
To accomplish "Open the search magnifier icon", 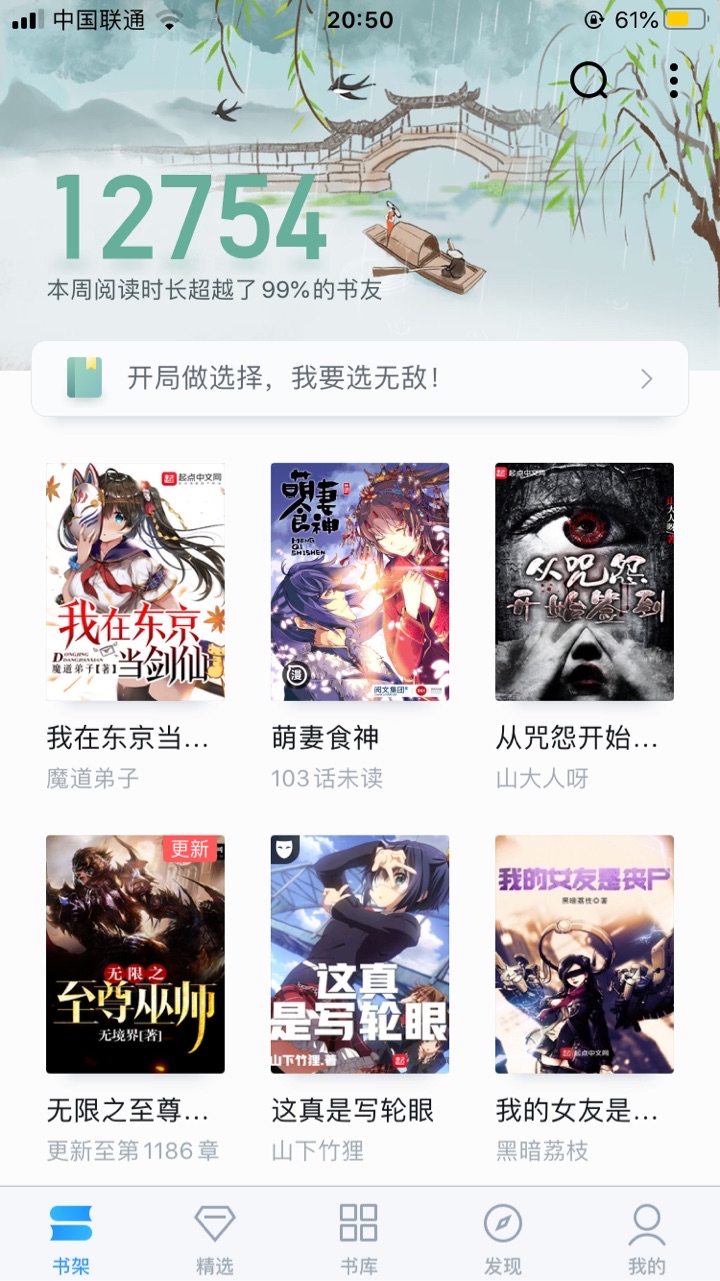I will pos(589,81).
